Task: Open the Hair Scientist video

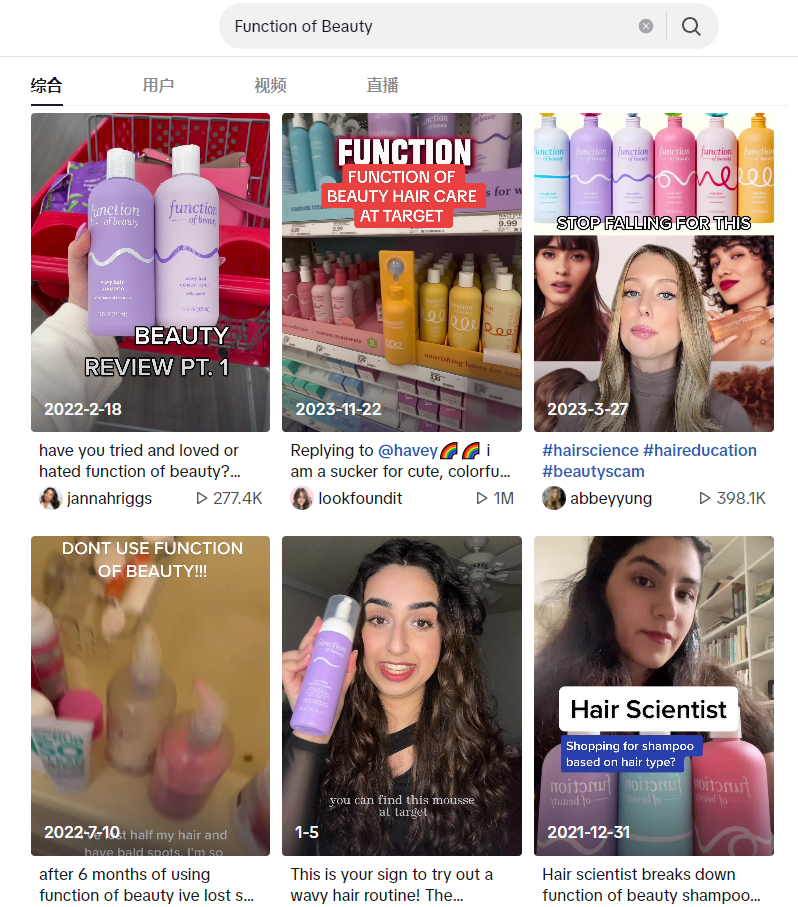Action: 653,695
